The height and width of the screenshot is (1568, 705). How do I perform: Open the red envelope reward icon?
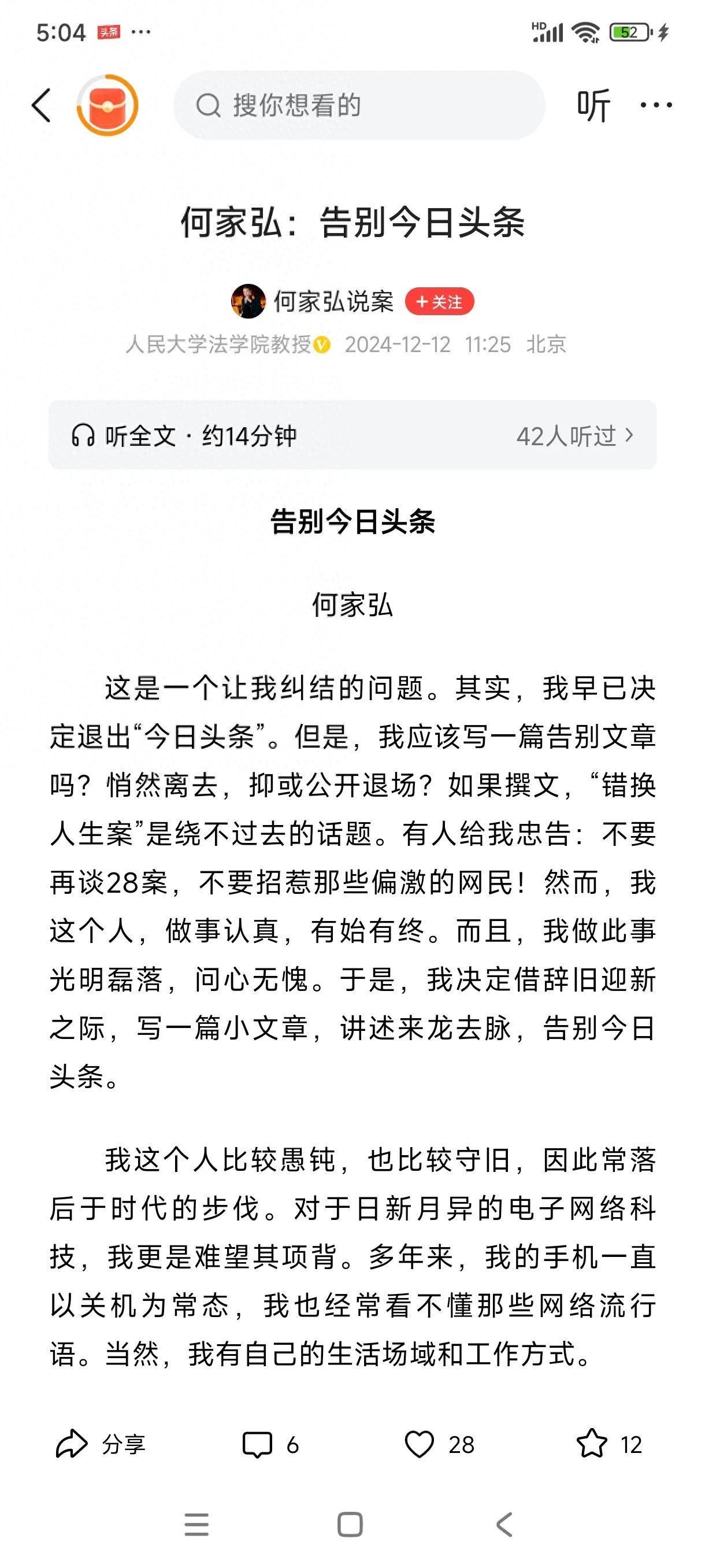[x=107, y=105]
